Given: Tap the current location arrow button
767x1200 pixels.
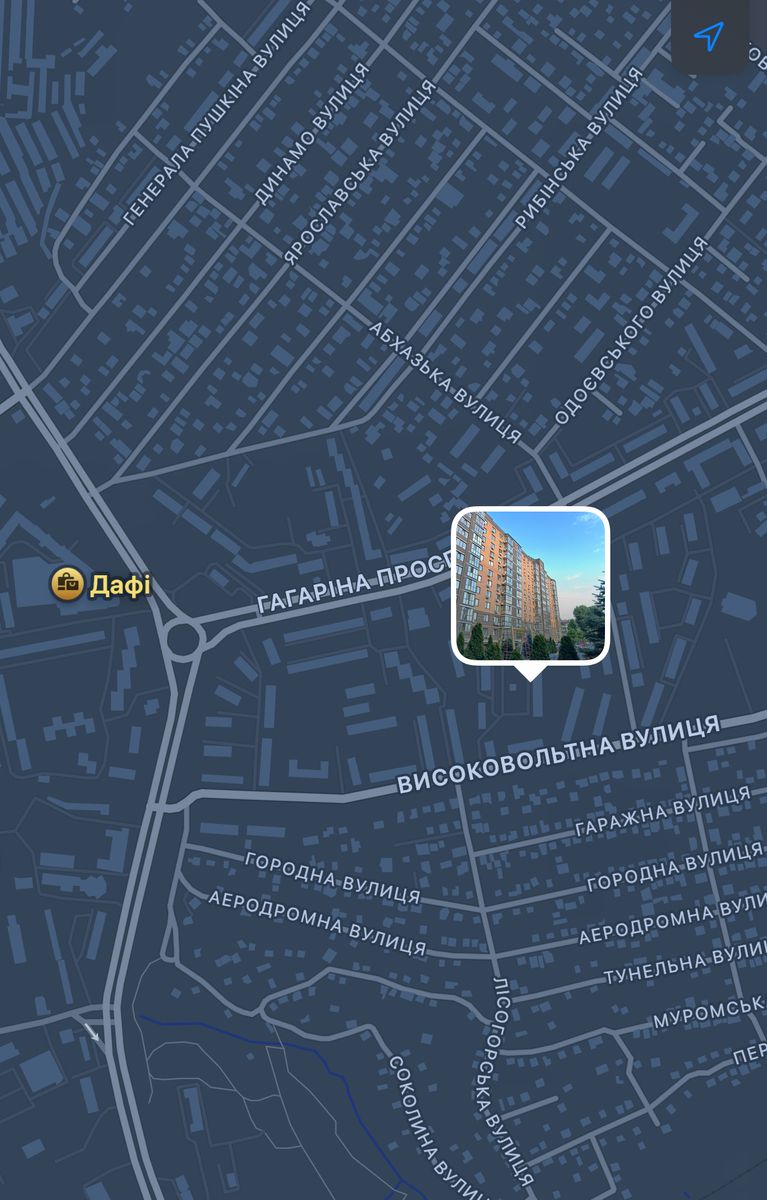Looking at the screenshot, I should 709,37.
